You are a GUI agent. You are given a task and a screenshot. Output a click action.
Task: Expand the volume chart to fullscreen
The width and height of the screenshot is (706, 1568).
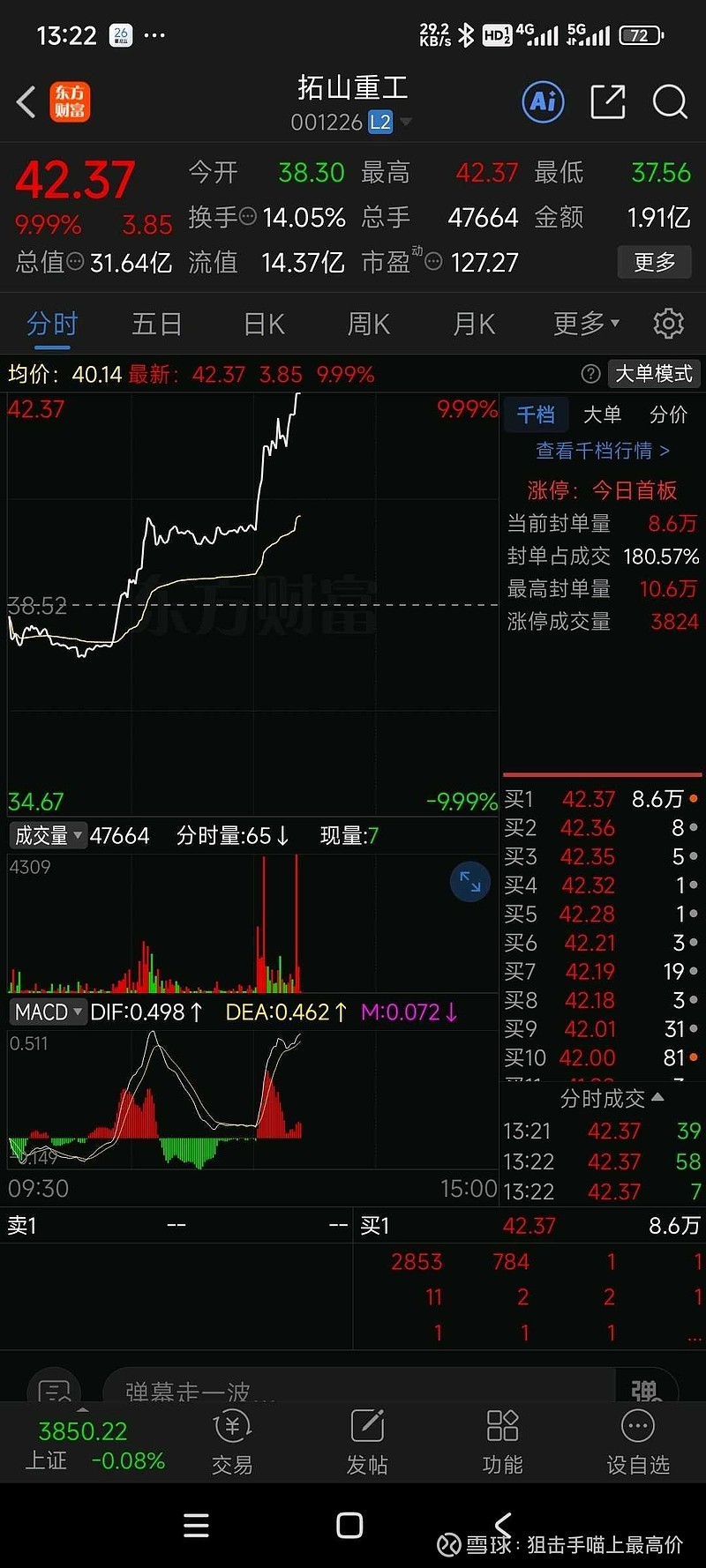click(x=469, y=881)
